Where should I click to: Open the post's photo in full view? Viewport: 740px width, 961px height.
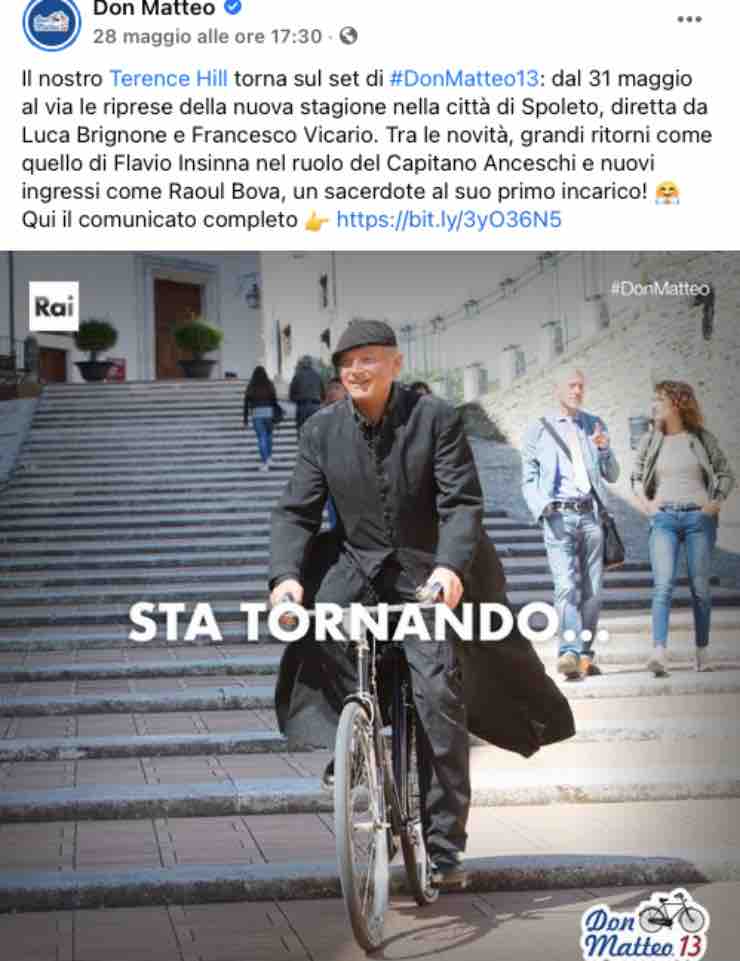(x=370, y=600)
